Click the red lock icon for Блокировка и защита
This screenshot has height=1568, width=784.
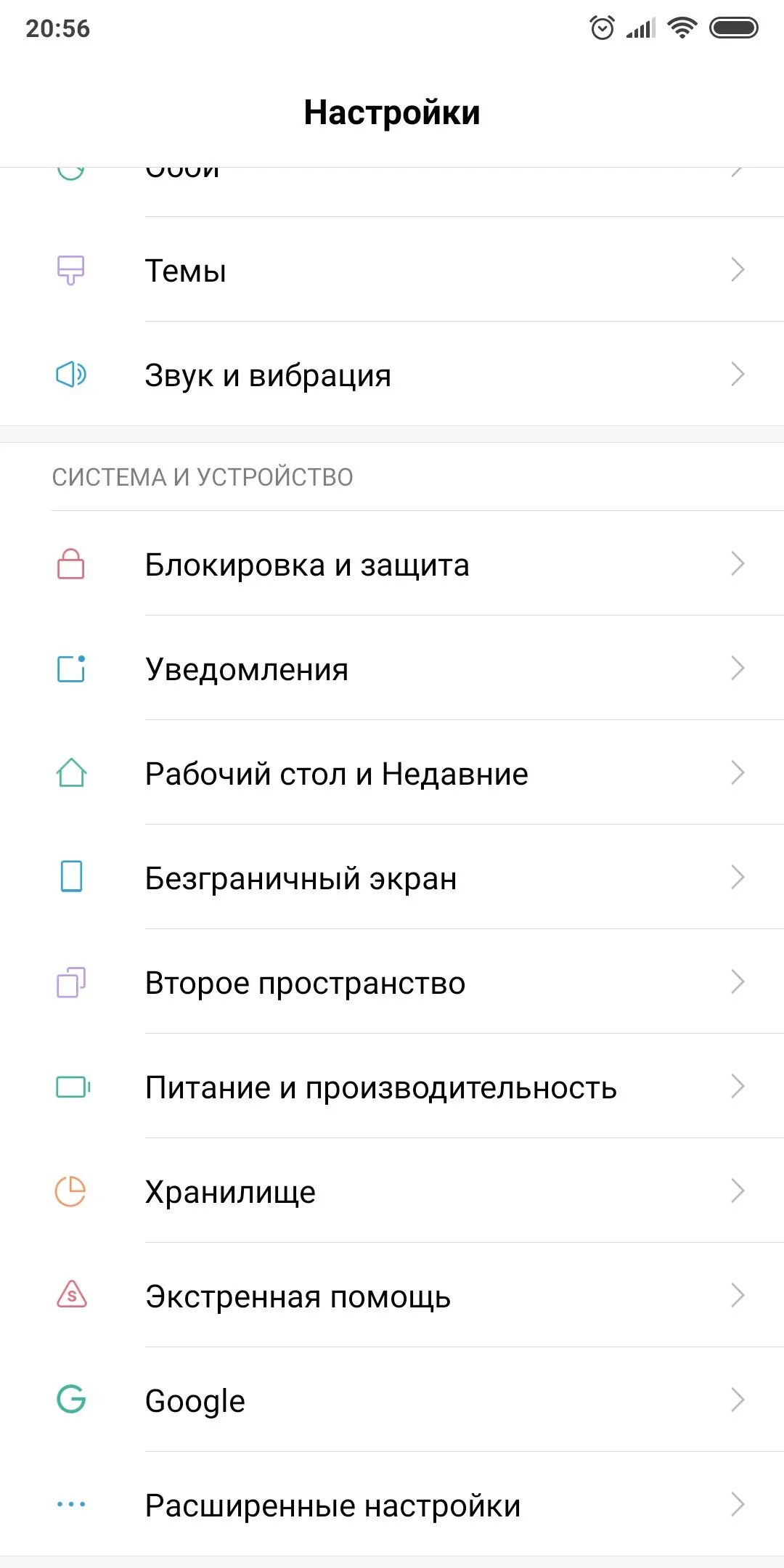70,564
